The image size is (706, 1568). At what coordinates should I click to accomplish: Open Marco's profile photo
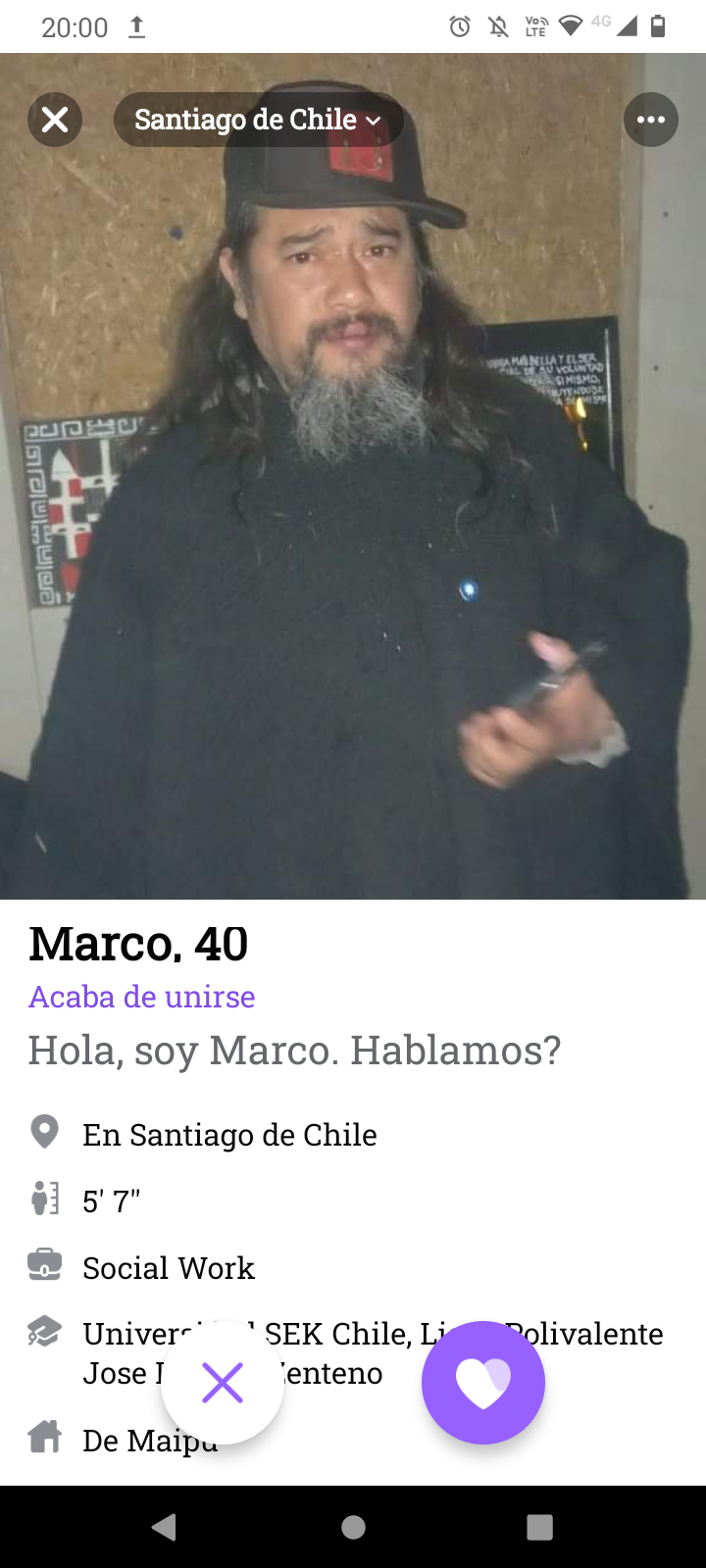click(353, 476)
